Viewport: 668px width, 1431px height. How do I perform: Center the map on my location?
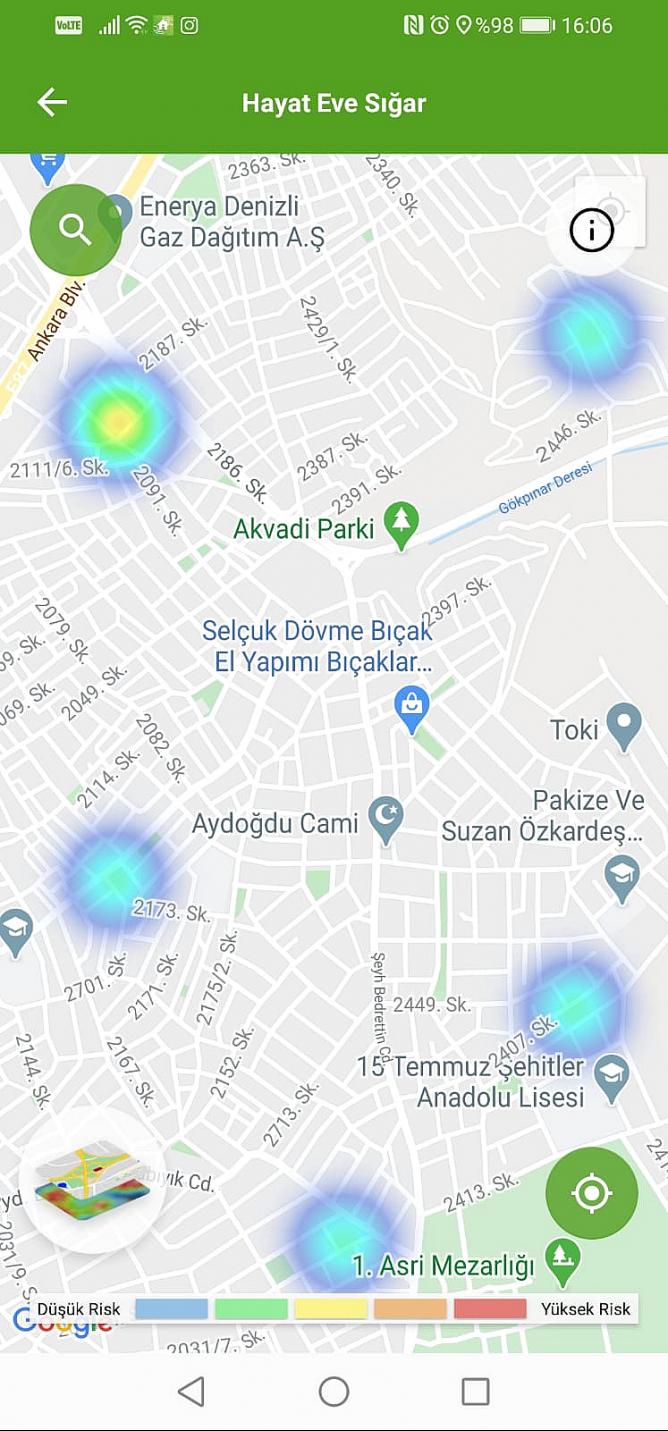click(592, 1193)
